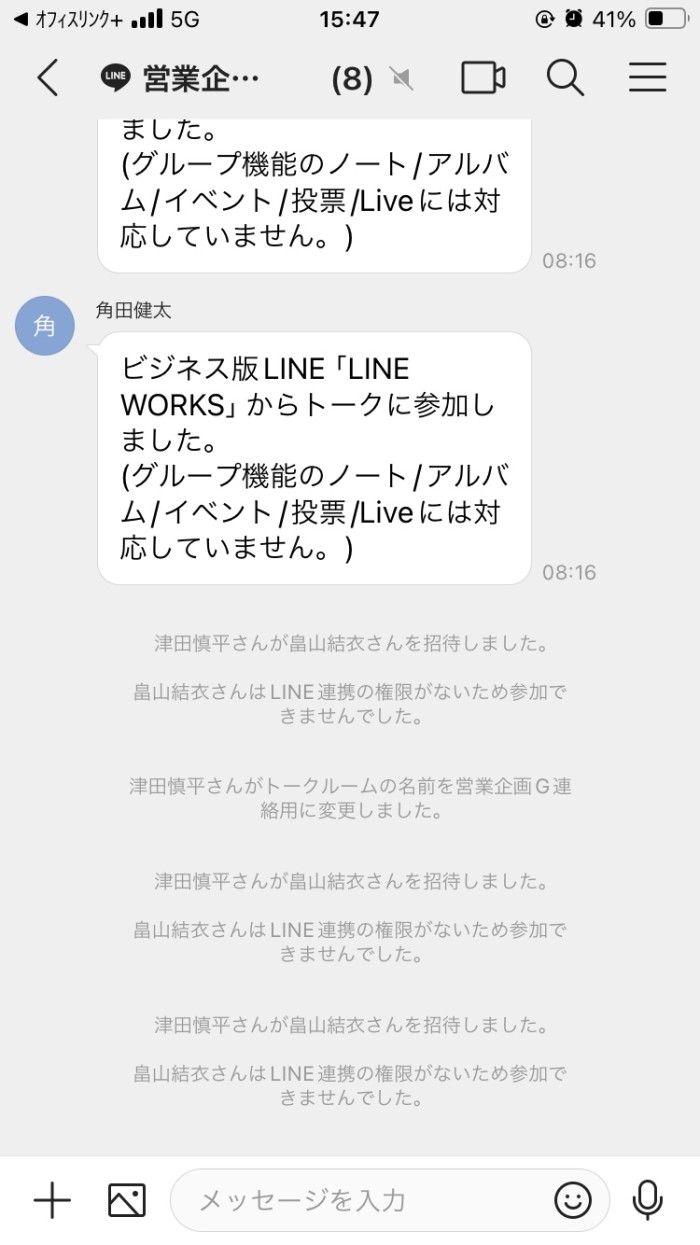This screenshot has width=700, height=1245.
Task: Go back to the chat list
Action: pos(47,78)
